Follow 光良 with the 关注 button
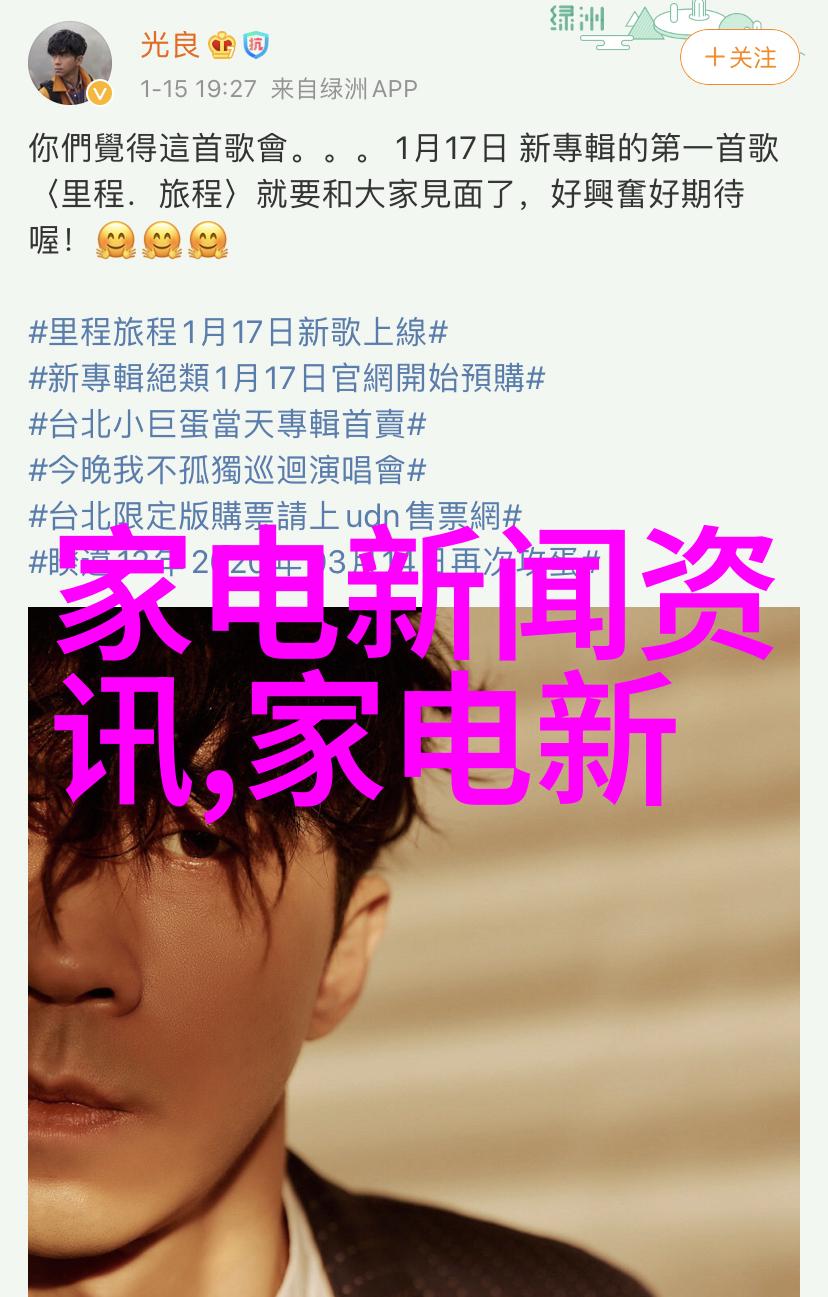This screenshot has height=1297, width=828. point(740,58)
